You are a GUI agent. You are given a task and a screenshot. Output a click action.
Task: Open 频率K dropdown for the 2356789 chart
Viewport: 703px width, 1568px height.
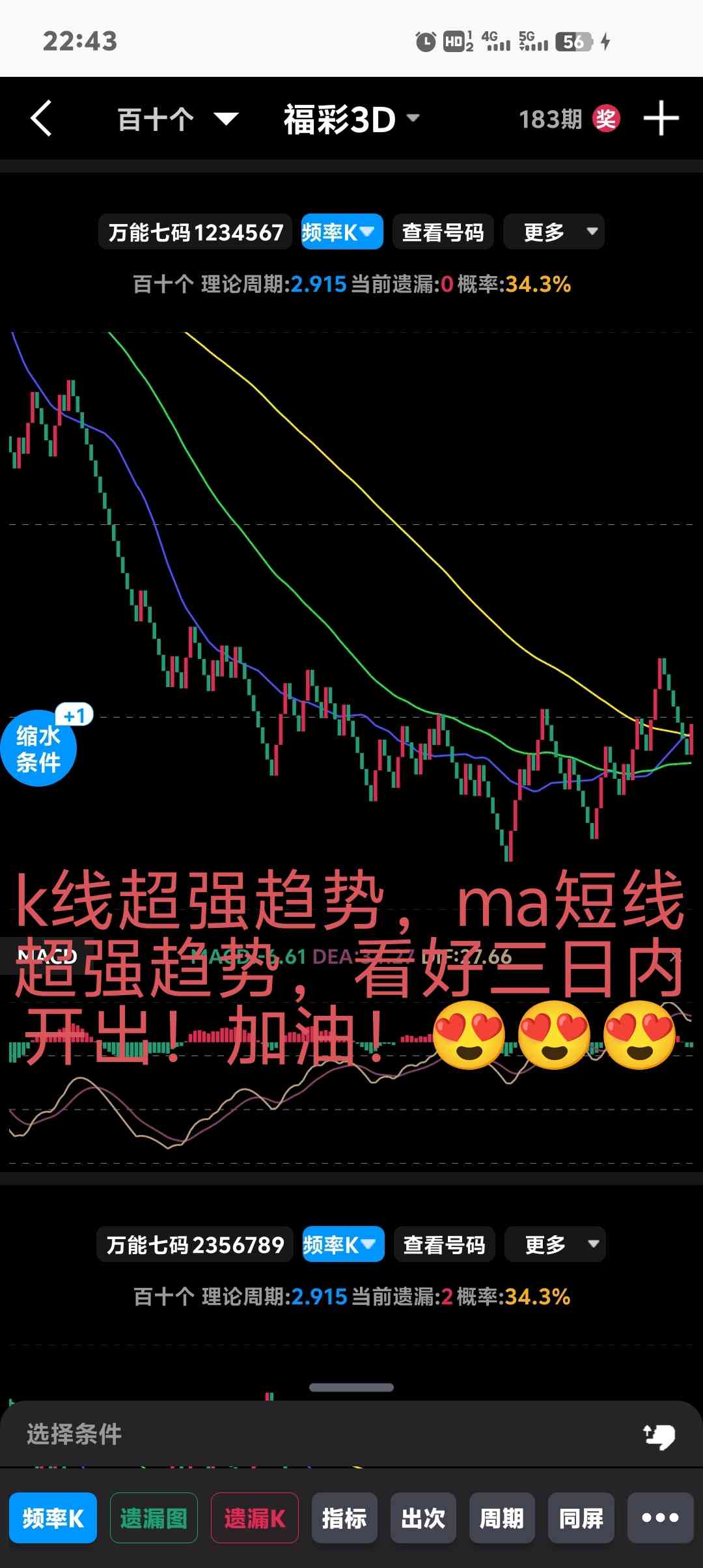pos(343,1244)
